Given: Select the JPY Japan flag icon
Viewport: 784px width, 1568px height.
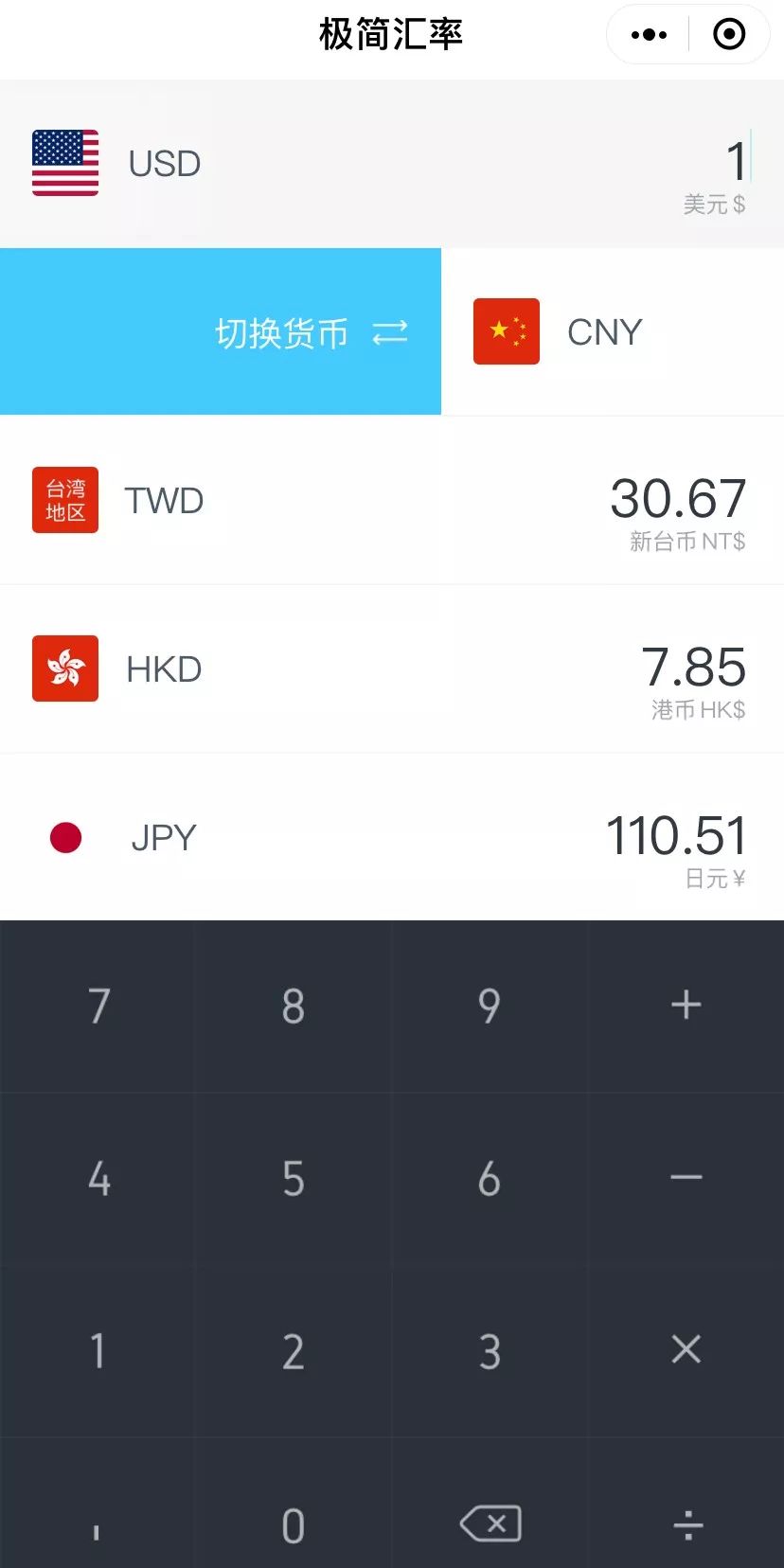Looking at the screenshot, I should (x=64, y=837).
